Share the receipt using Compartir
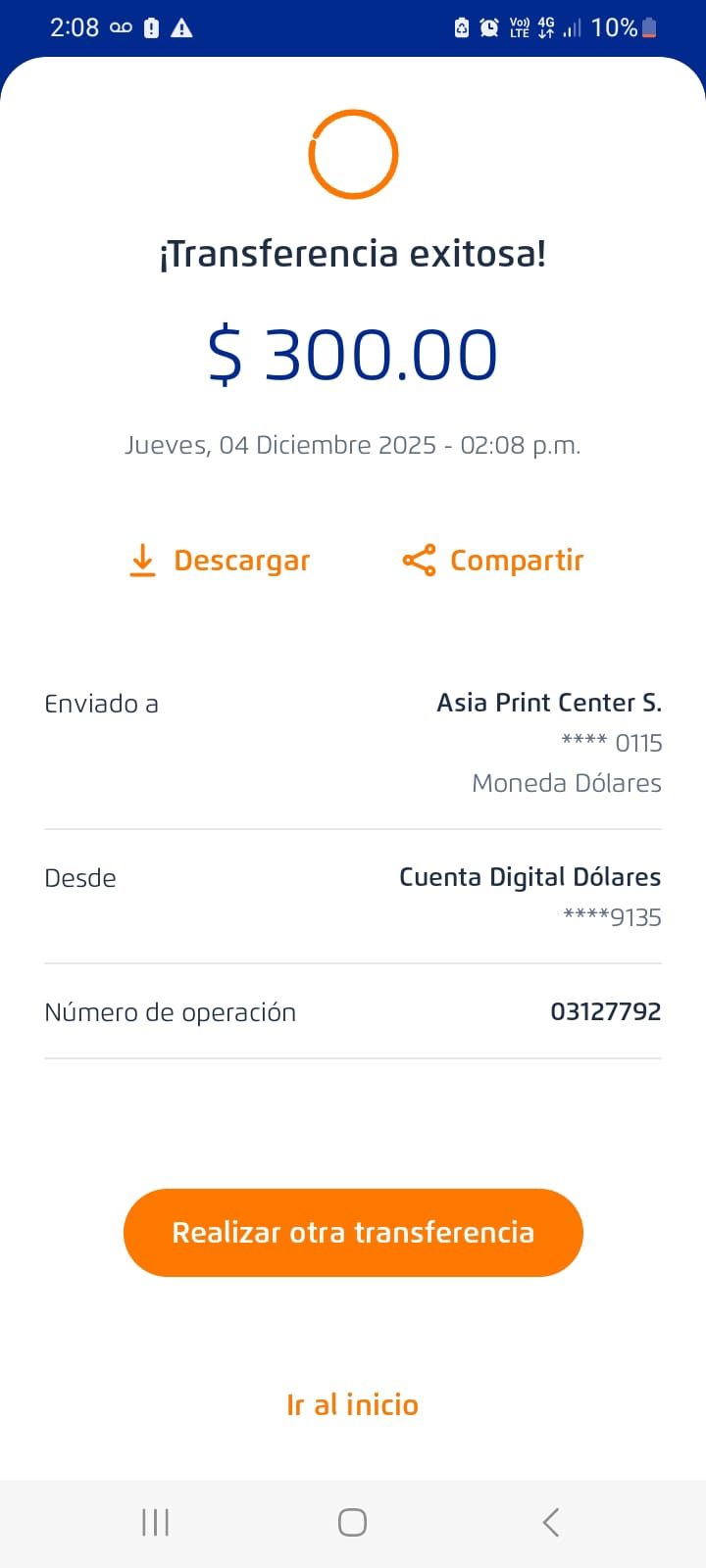The height and width of the screenshot is (1568, 706). (493, 561)
